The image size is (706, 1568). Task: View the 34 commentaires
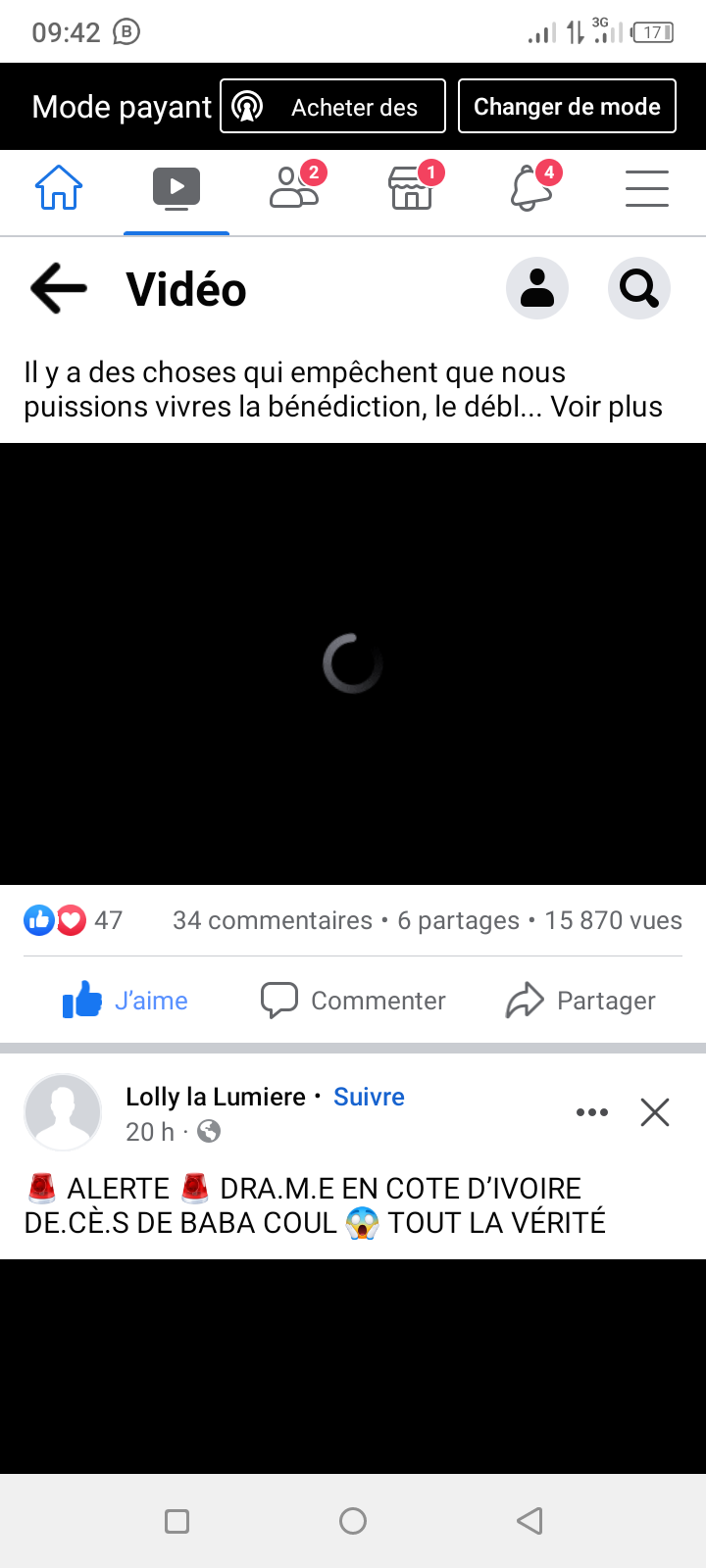point(273,920)
